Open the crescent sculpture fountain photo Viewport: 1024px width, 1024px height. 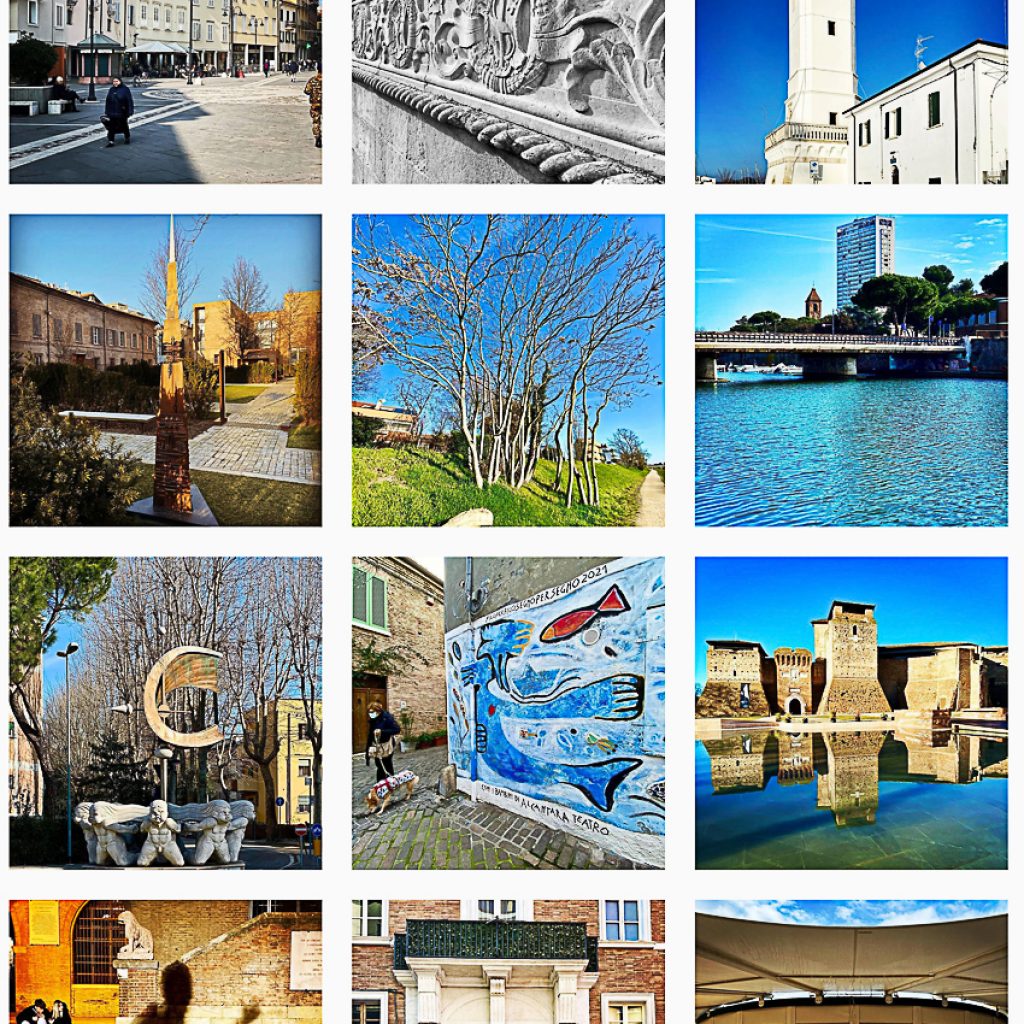coord(165,712)
